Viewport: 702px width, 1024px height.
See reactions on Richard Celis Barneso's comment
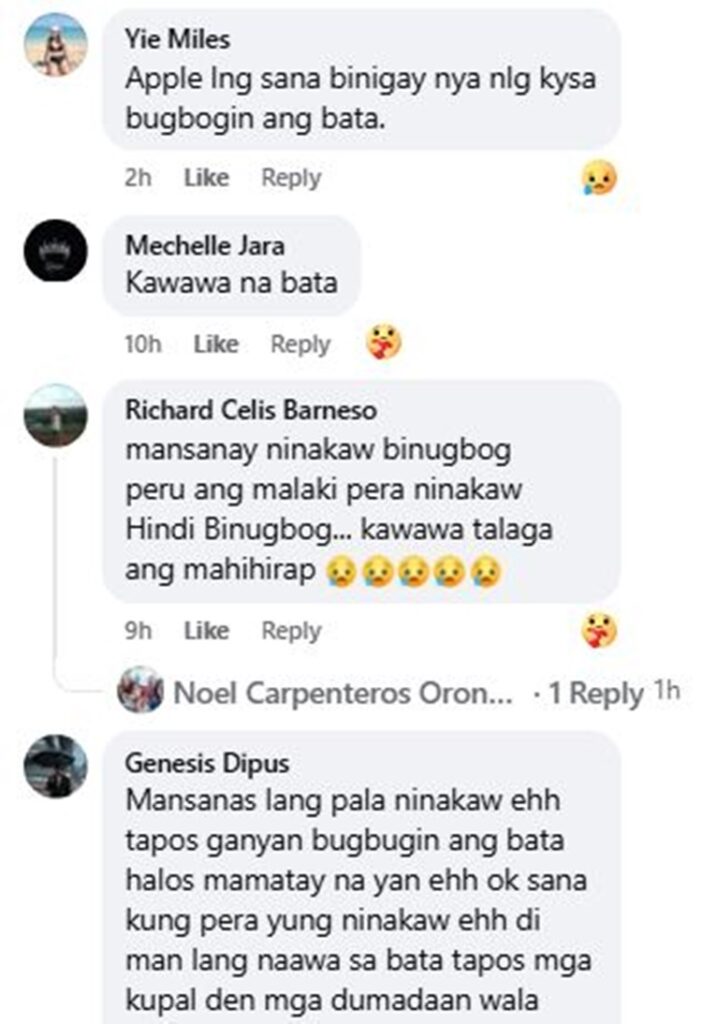click(598, 631)
